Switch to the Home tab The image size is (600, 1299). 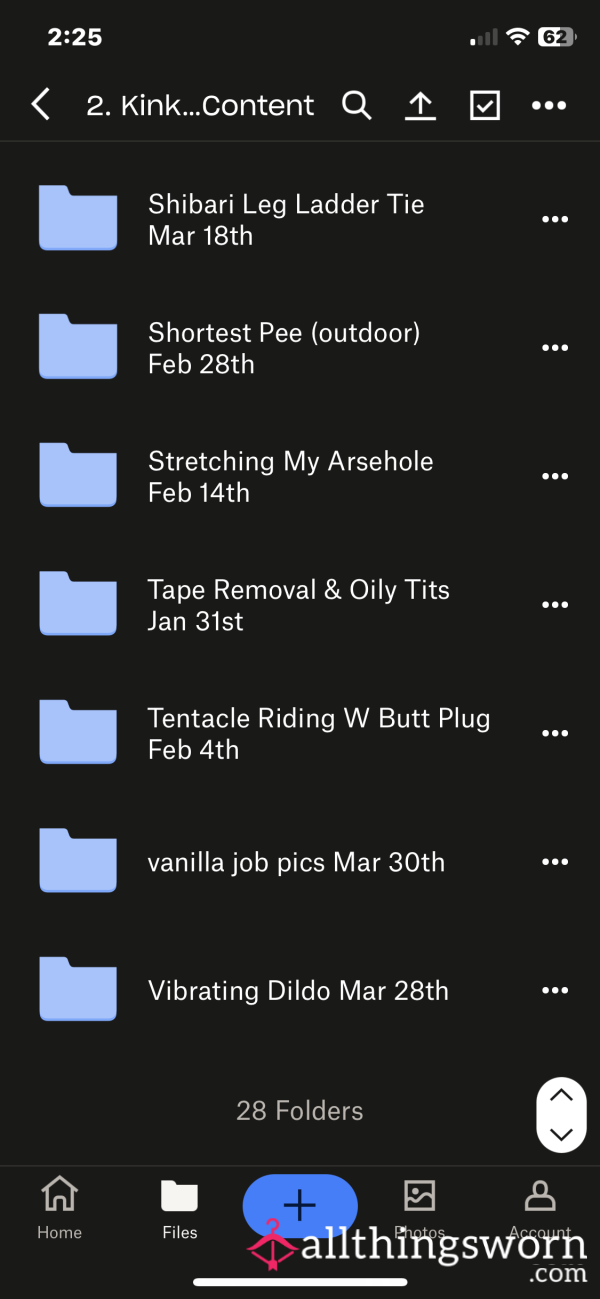pos(59,1209)
